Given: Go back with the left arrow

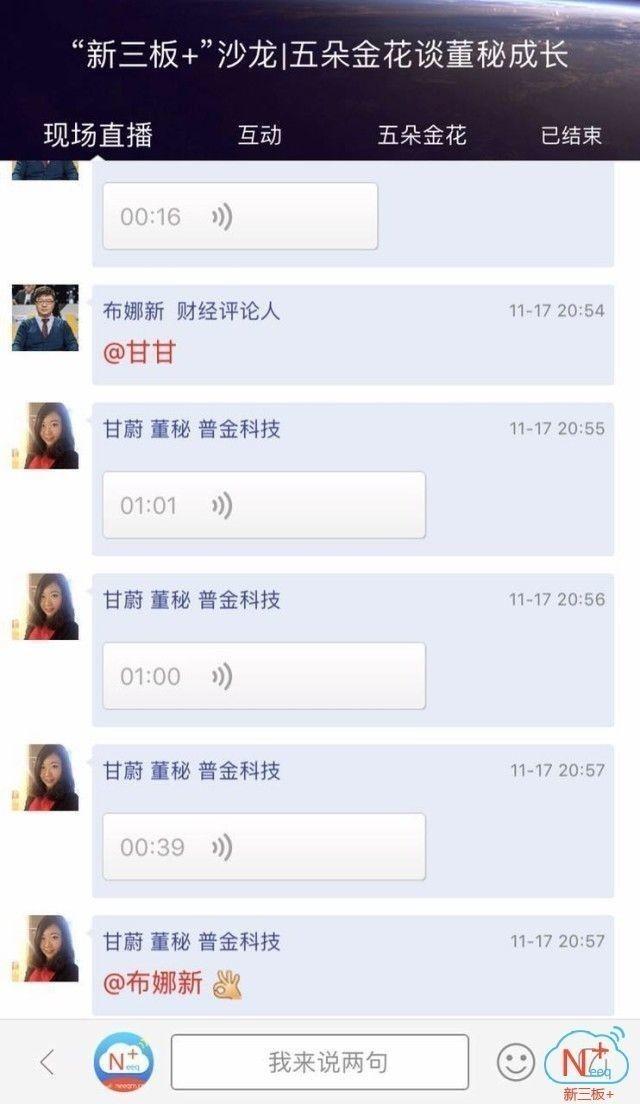Looking at the screenshot, I should pos(47,1062).
